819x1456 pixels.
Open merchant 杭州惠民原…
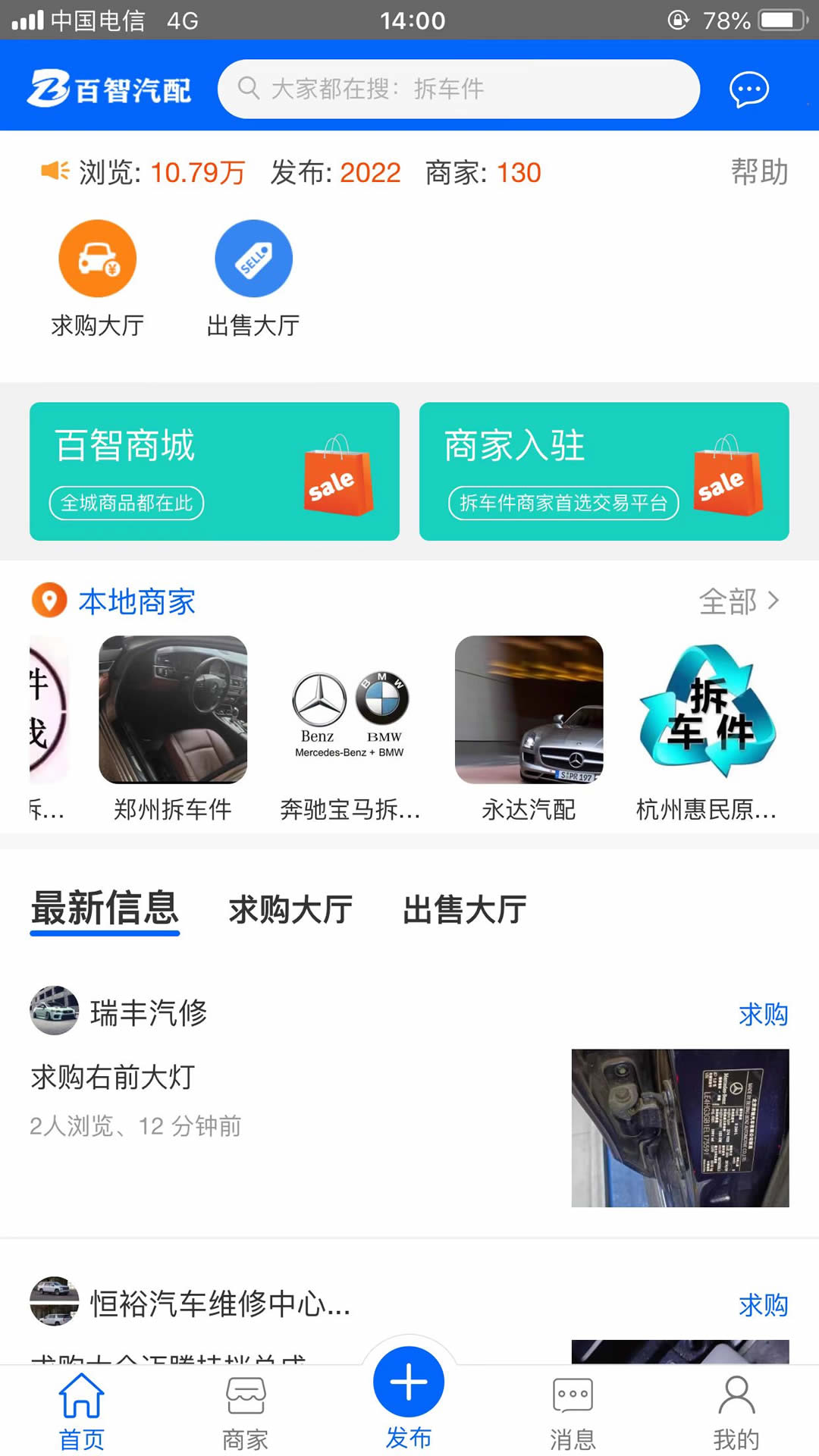click(706, 728)
